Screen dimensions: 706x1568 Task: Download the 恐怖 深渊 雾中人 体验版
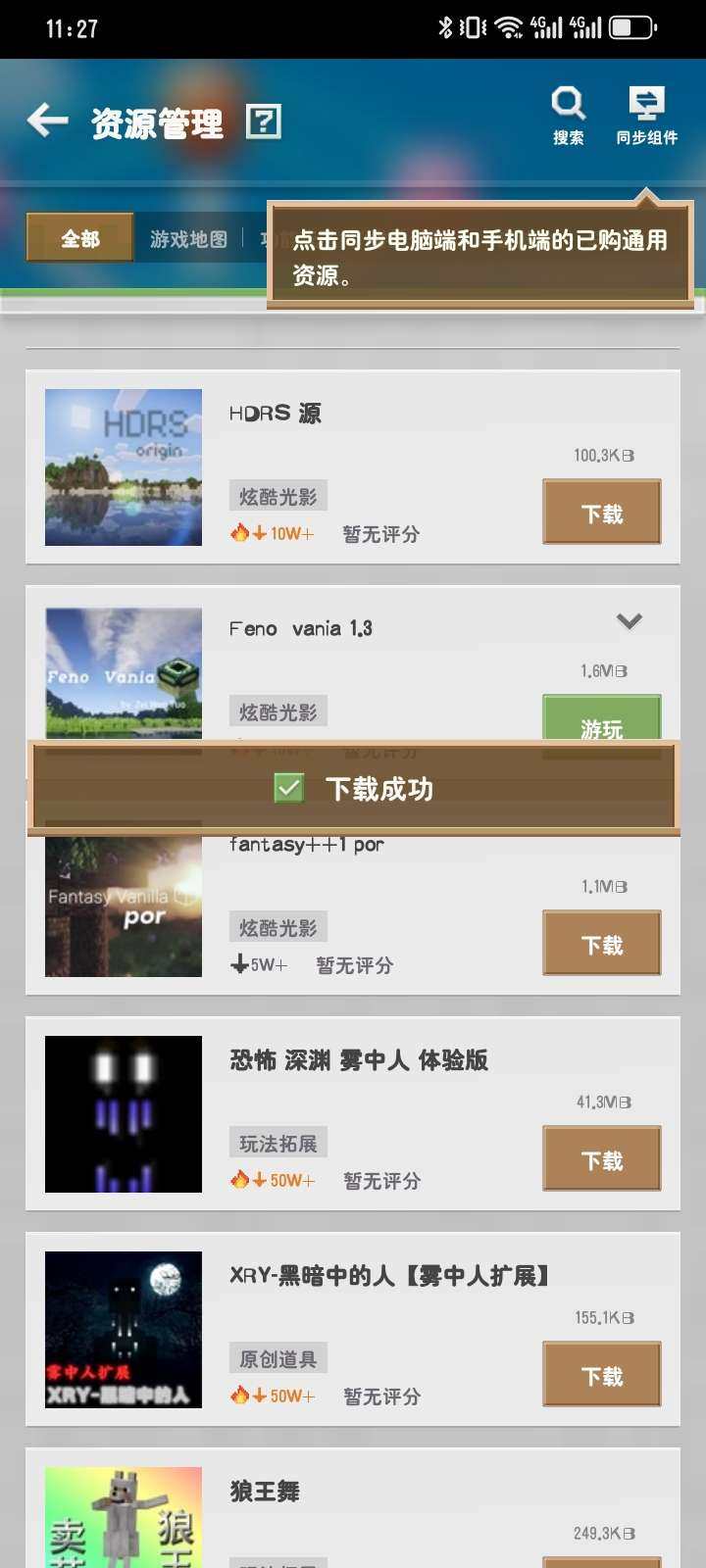[600, 1158]
